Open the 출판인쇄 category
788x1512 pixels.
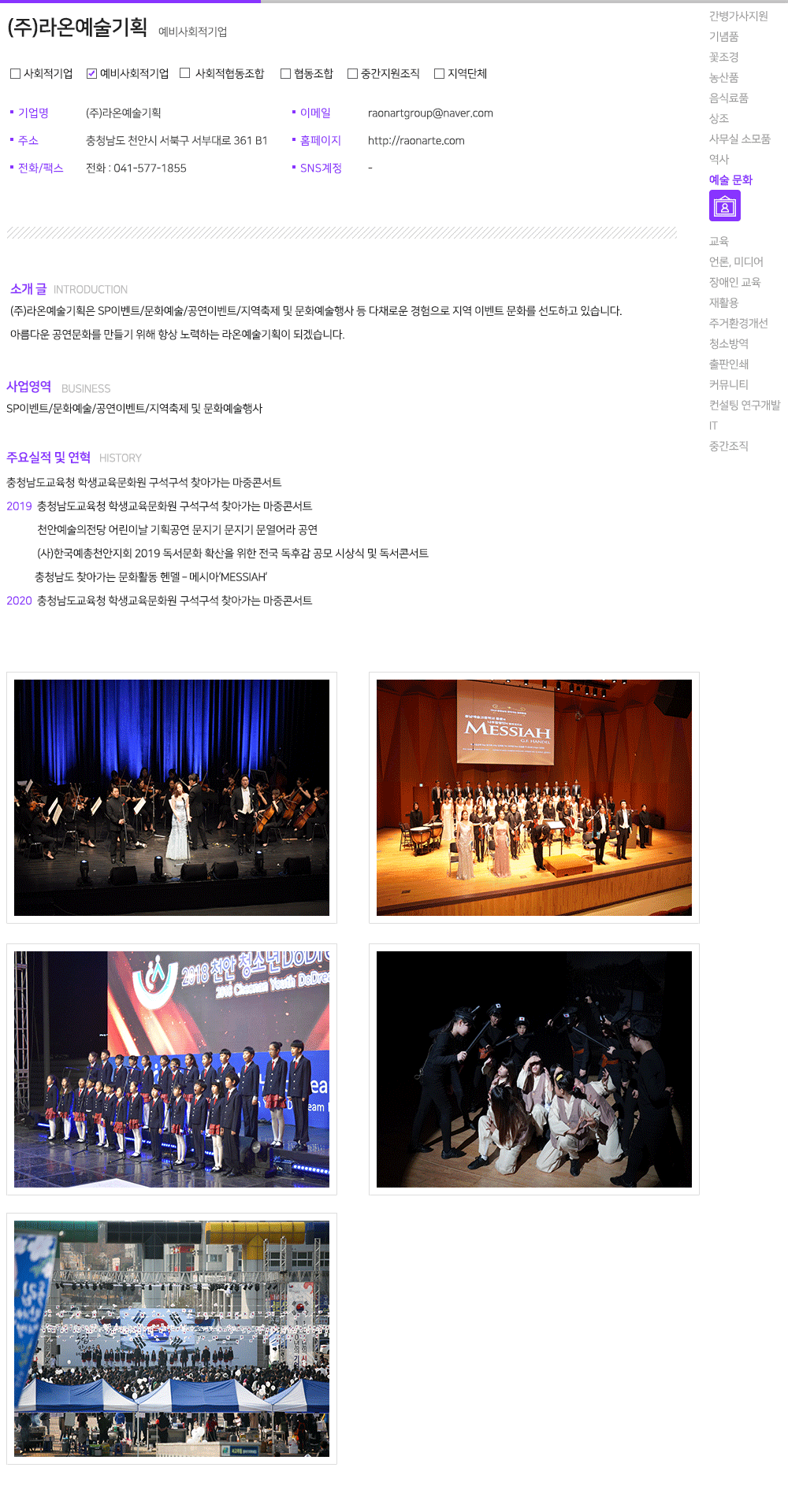coord(728,364)
